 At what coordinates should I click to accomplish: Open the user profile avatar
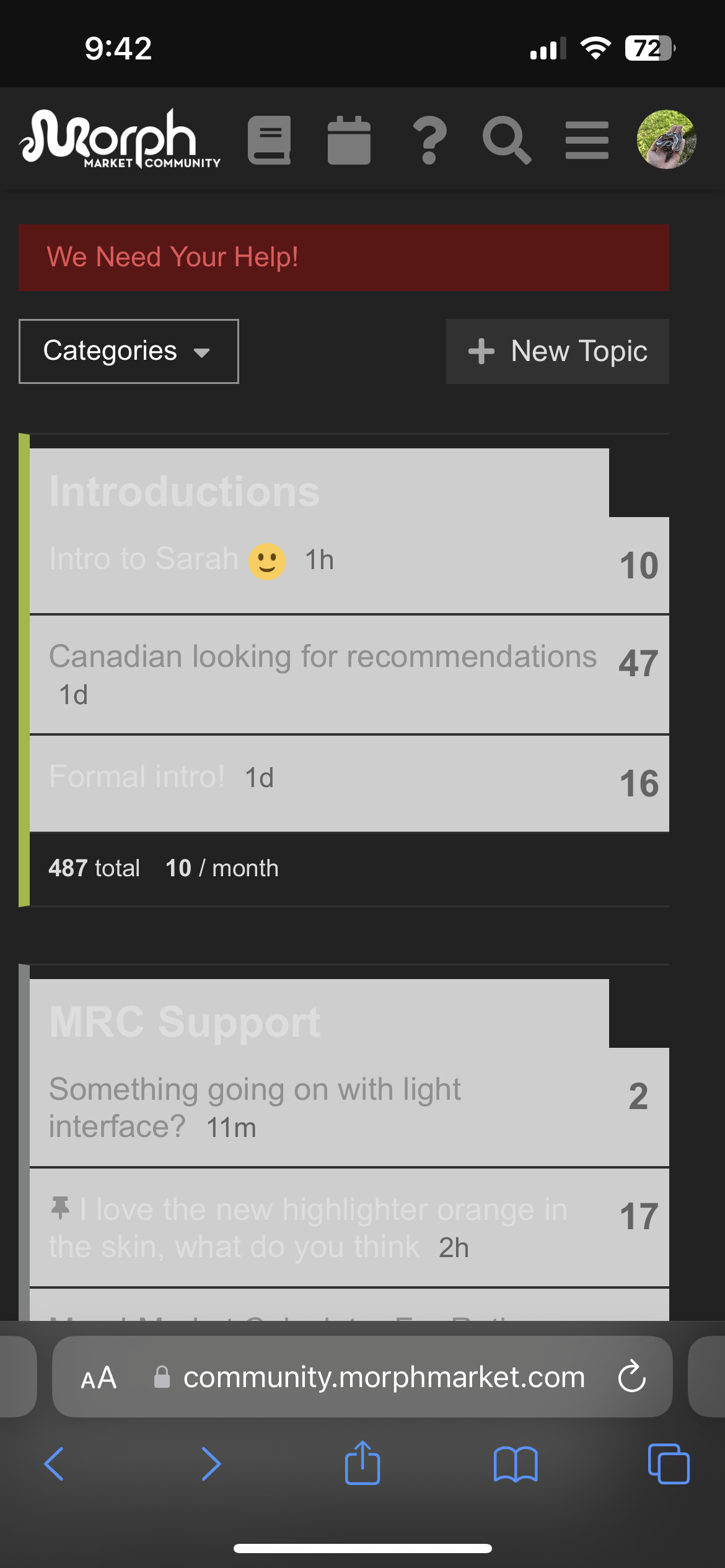click(667, 139)
